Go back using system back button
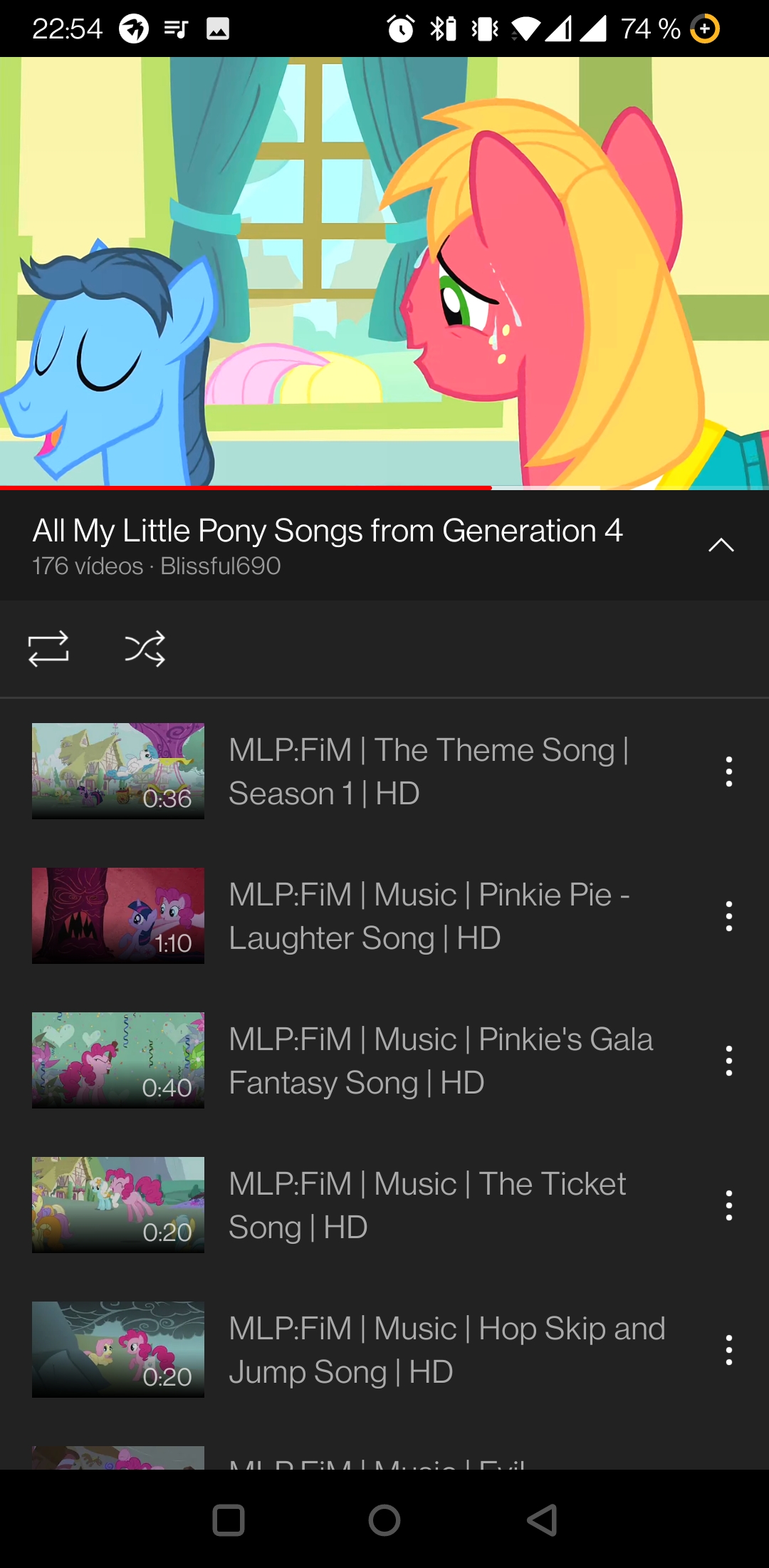This screenshot has width=769, height=1568. pos(542,1520)
